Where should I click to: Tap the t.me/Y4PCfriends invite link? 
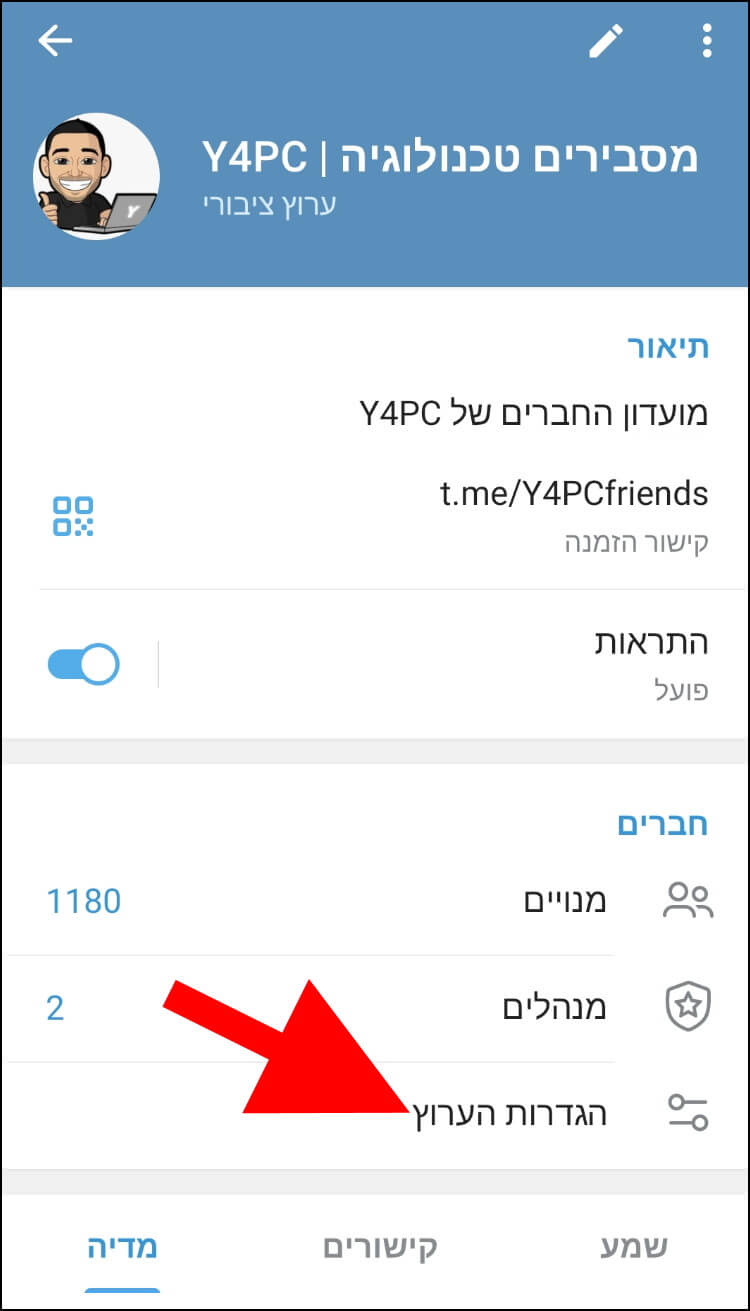point(575,493)
